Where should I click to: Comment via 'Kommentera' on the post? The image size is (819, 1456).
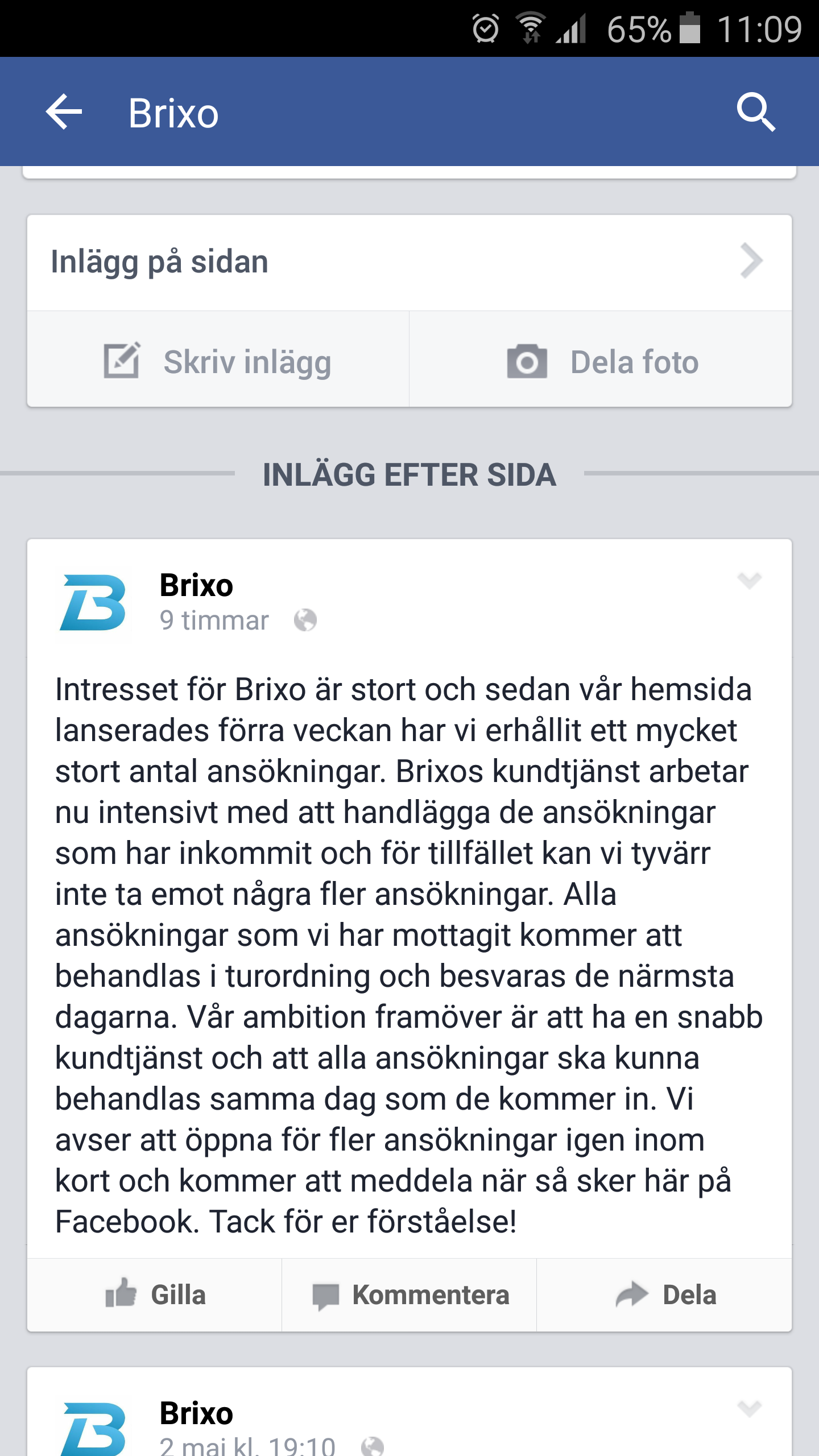point(409,1295)
